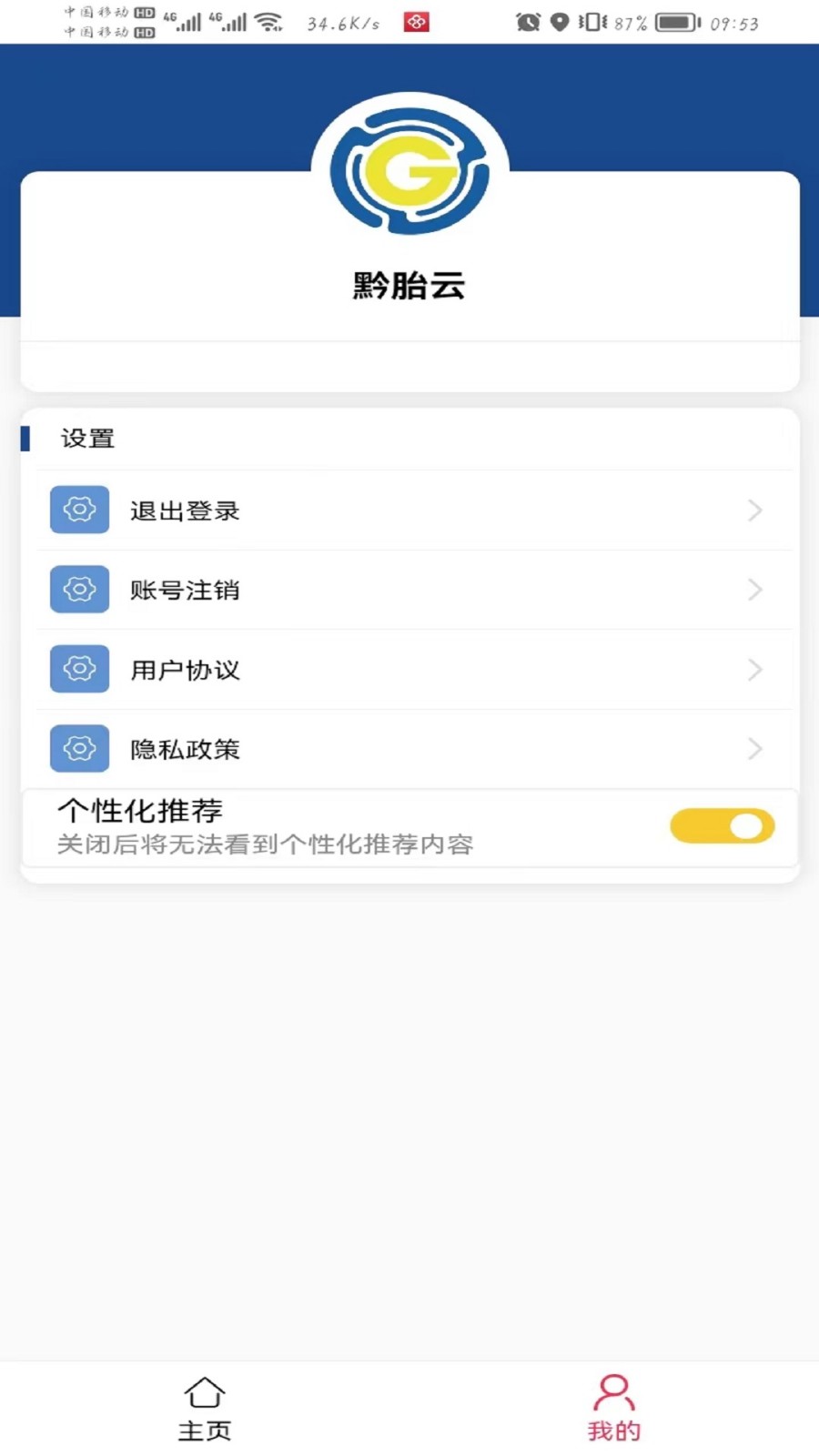
Task: Tap 退出登录 to log out
Action: point(186,510)
